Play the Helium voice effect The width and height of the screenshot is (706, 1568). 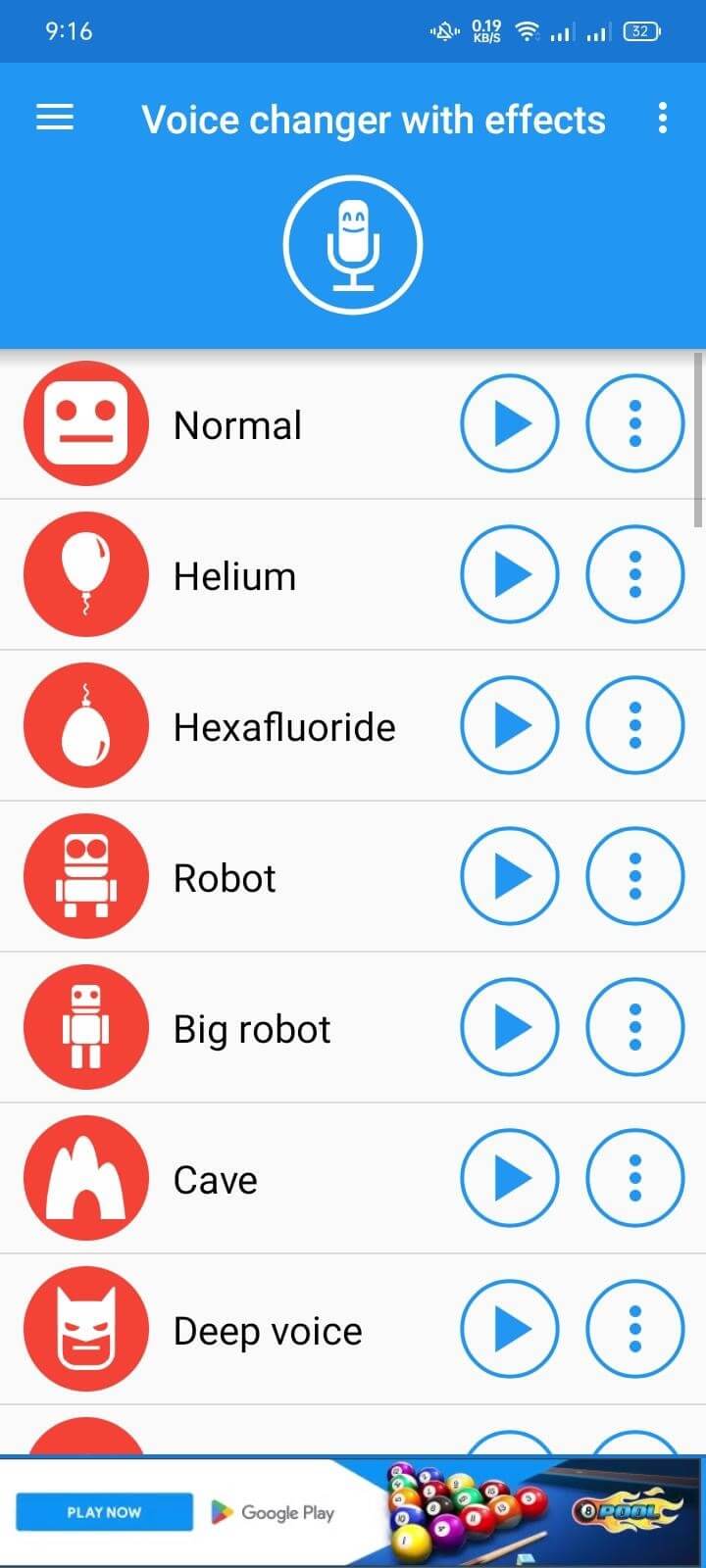510,575
